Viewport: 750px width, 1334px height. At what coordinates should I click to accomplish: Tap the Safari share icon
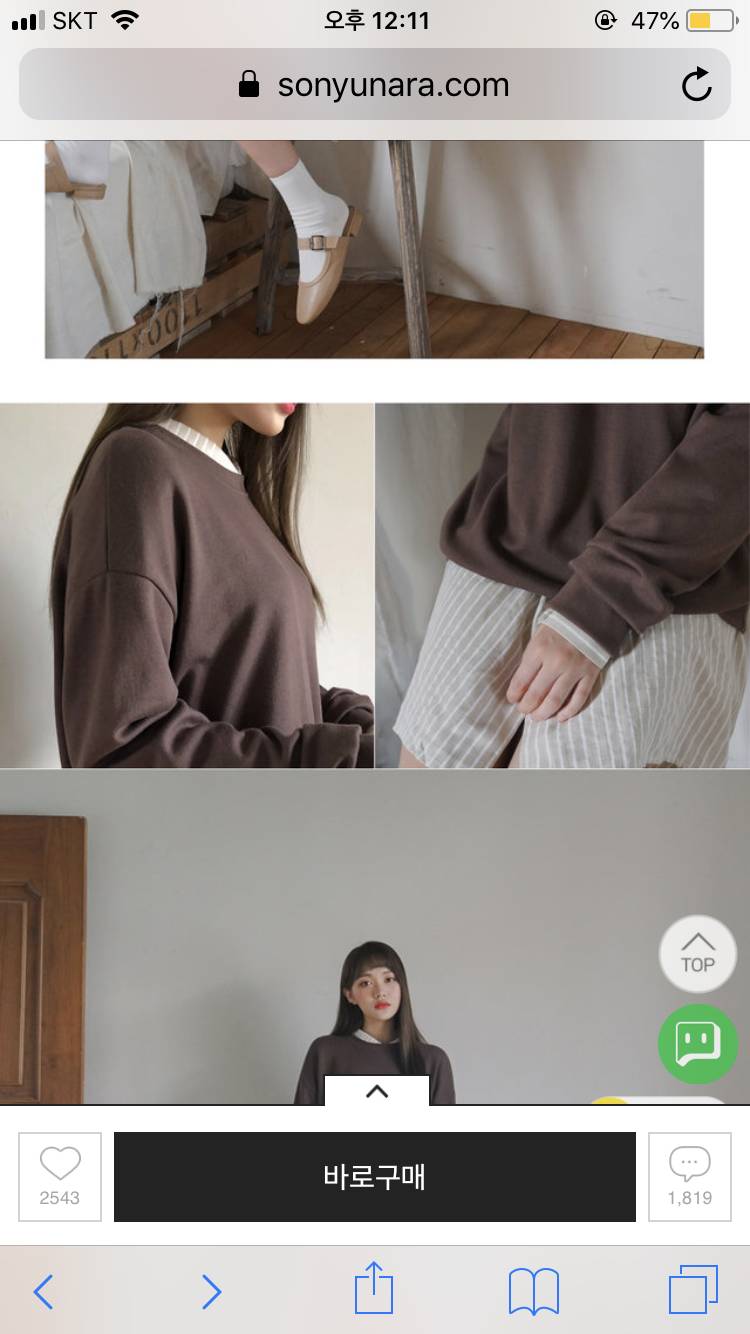click(x=373, y=1291)
